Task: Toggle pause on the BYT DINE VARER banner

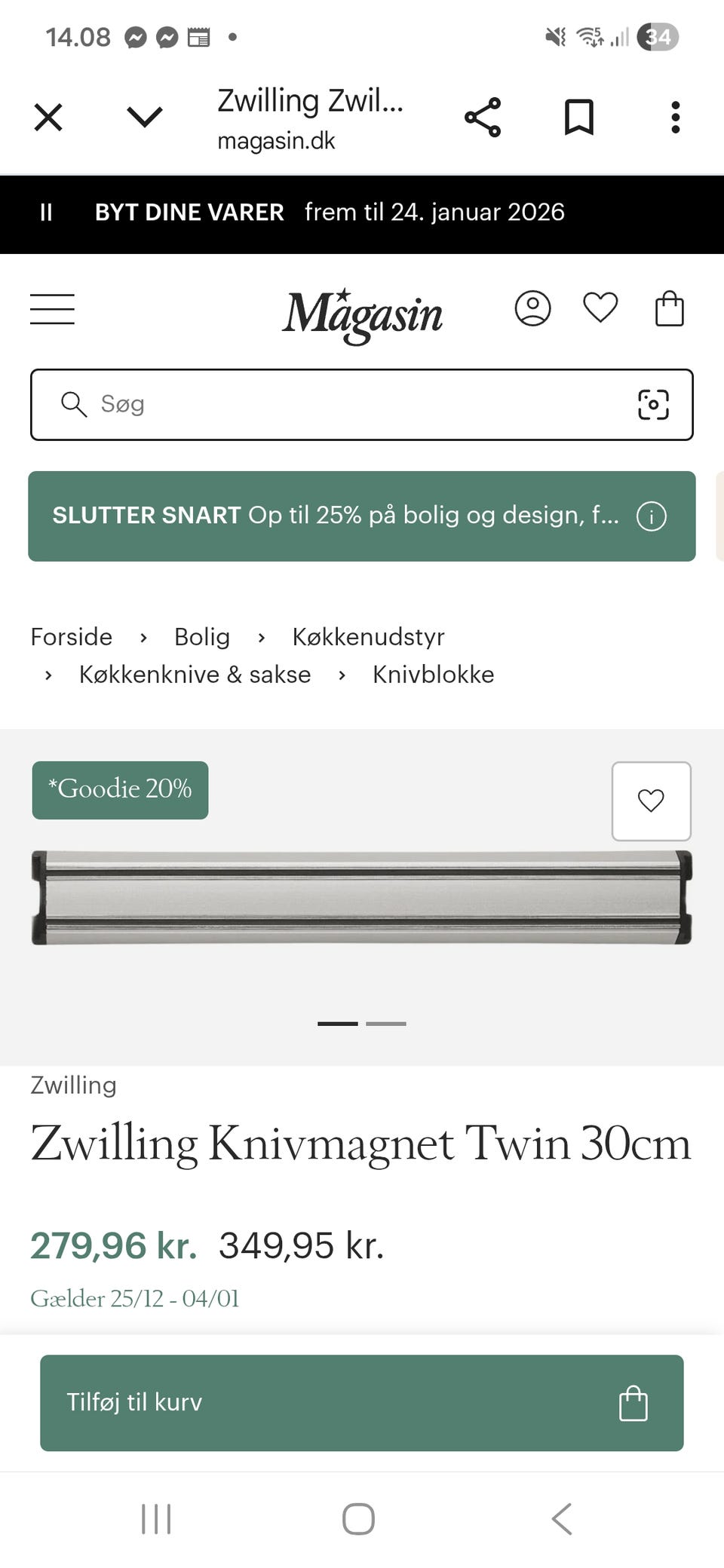Action: [x=47, y=212]
